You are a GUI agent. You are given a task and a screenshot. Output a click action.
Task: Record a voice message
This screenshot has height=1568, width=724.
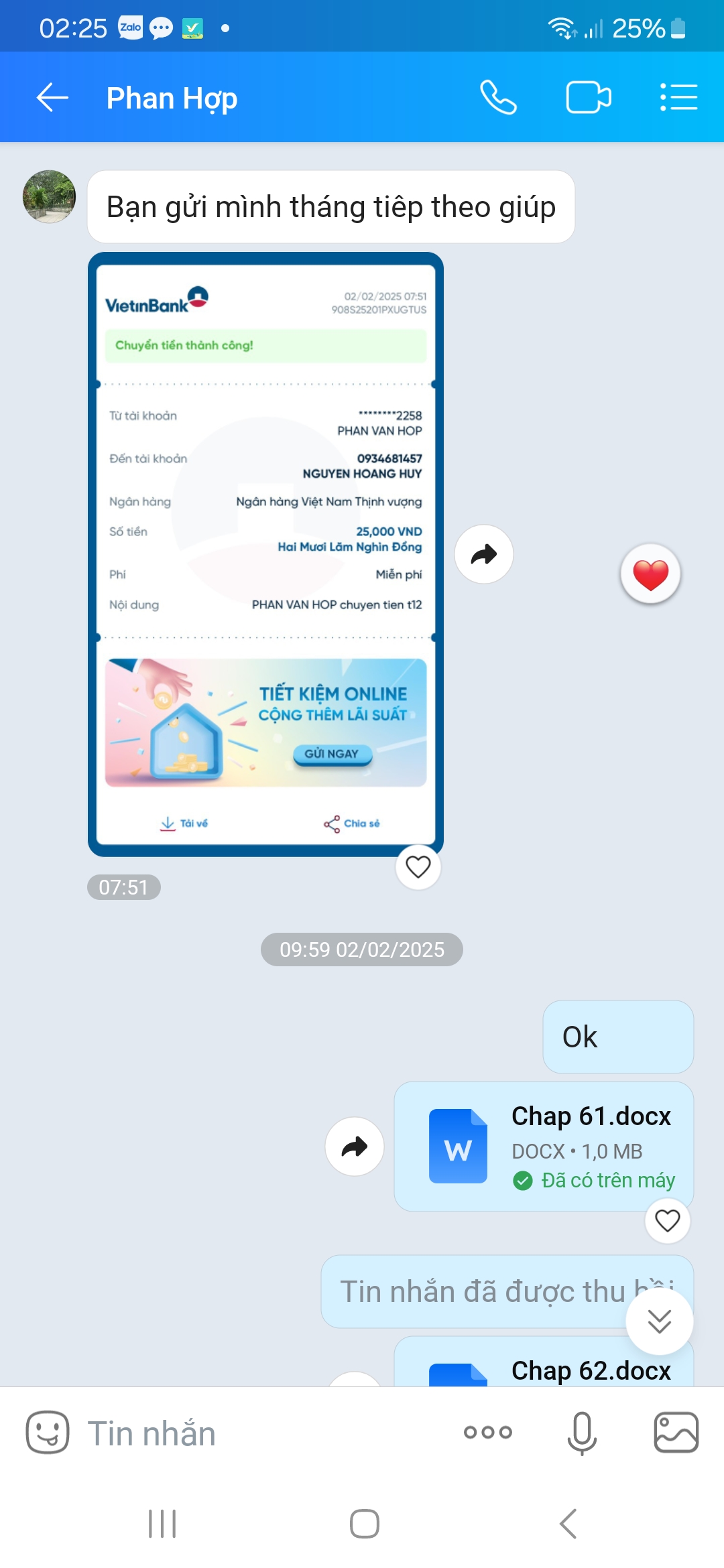(581, 1433)
